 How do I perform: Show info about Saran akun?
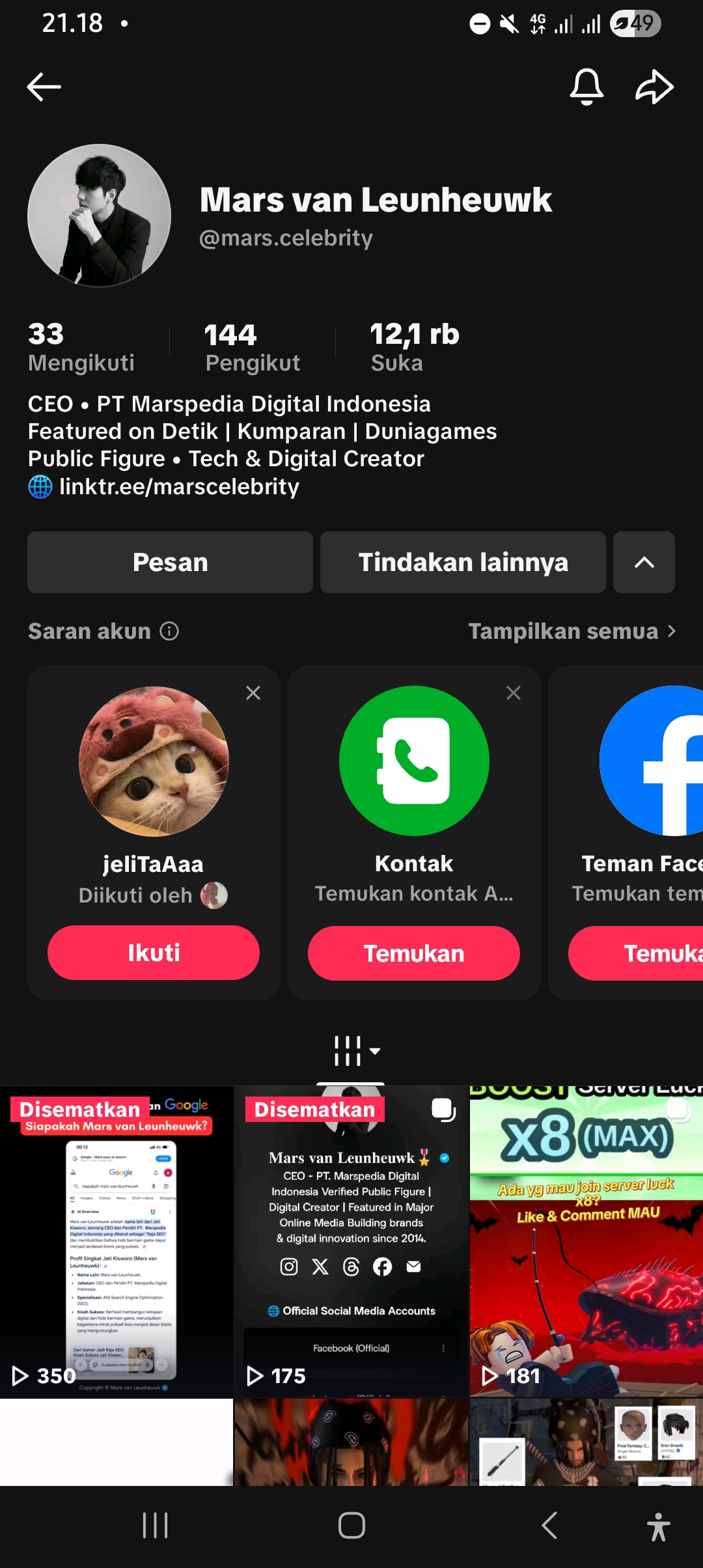169,631
